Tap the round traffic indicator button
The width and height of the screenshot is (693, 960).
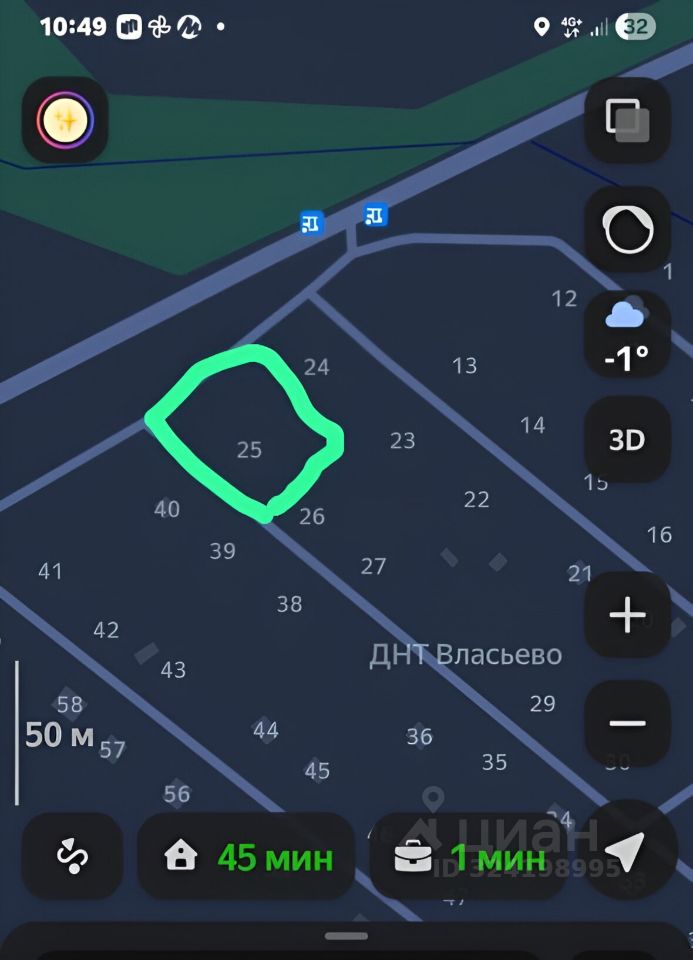pos(627,229)
